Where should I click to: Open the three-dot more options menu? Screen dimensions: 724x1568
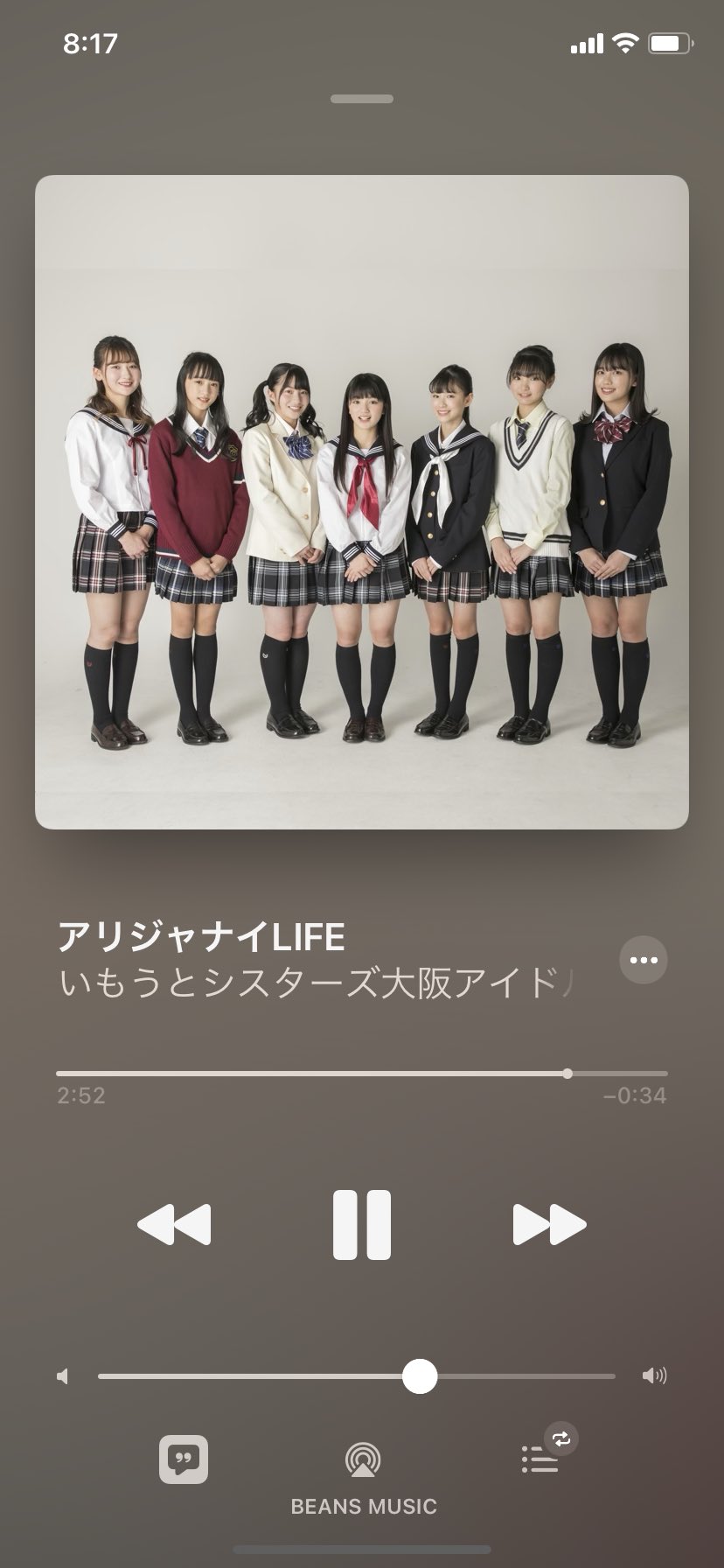click(x=644, y=960)
